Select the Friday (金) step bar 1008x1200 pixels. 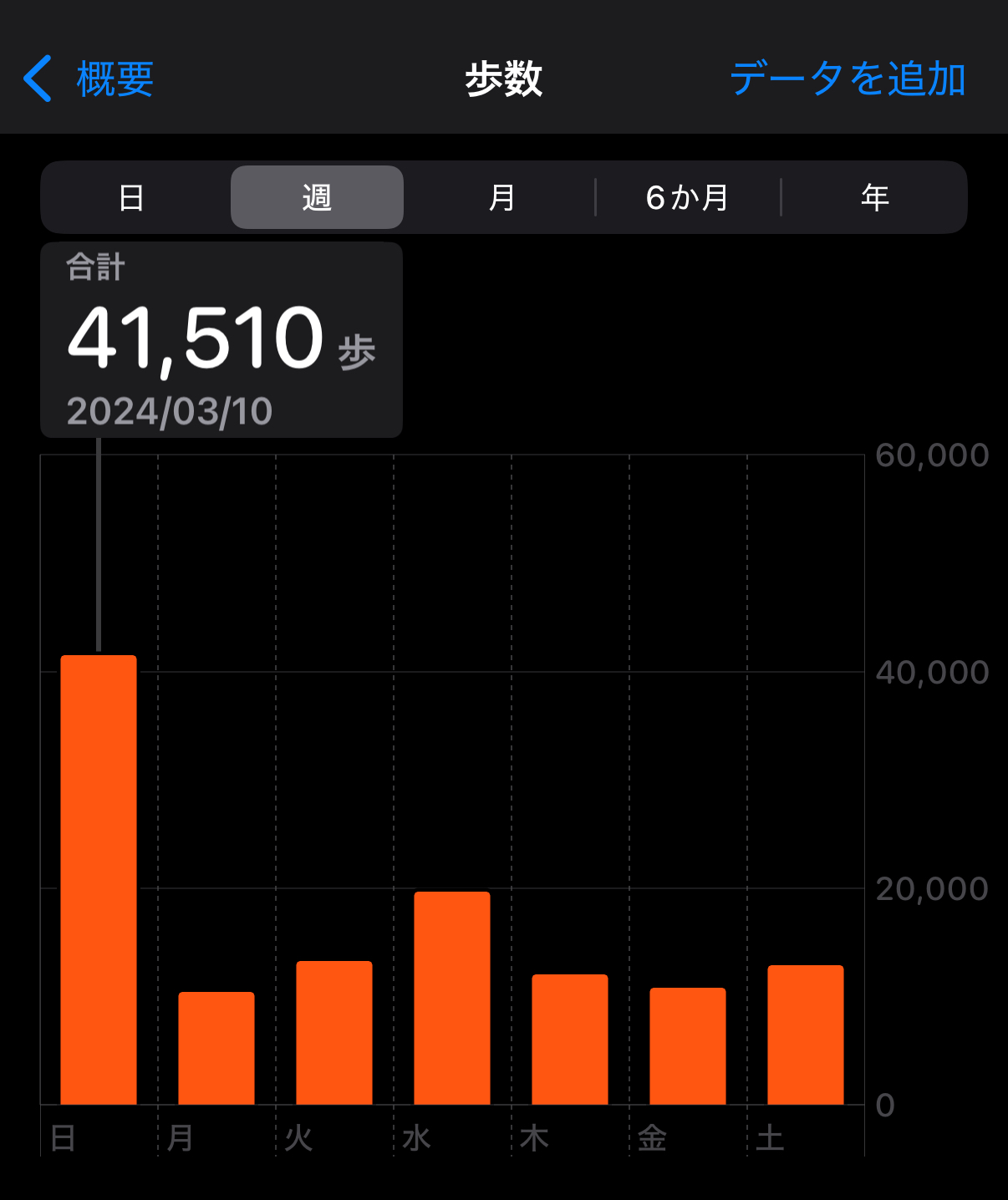688,1046
